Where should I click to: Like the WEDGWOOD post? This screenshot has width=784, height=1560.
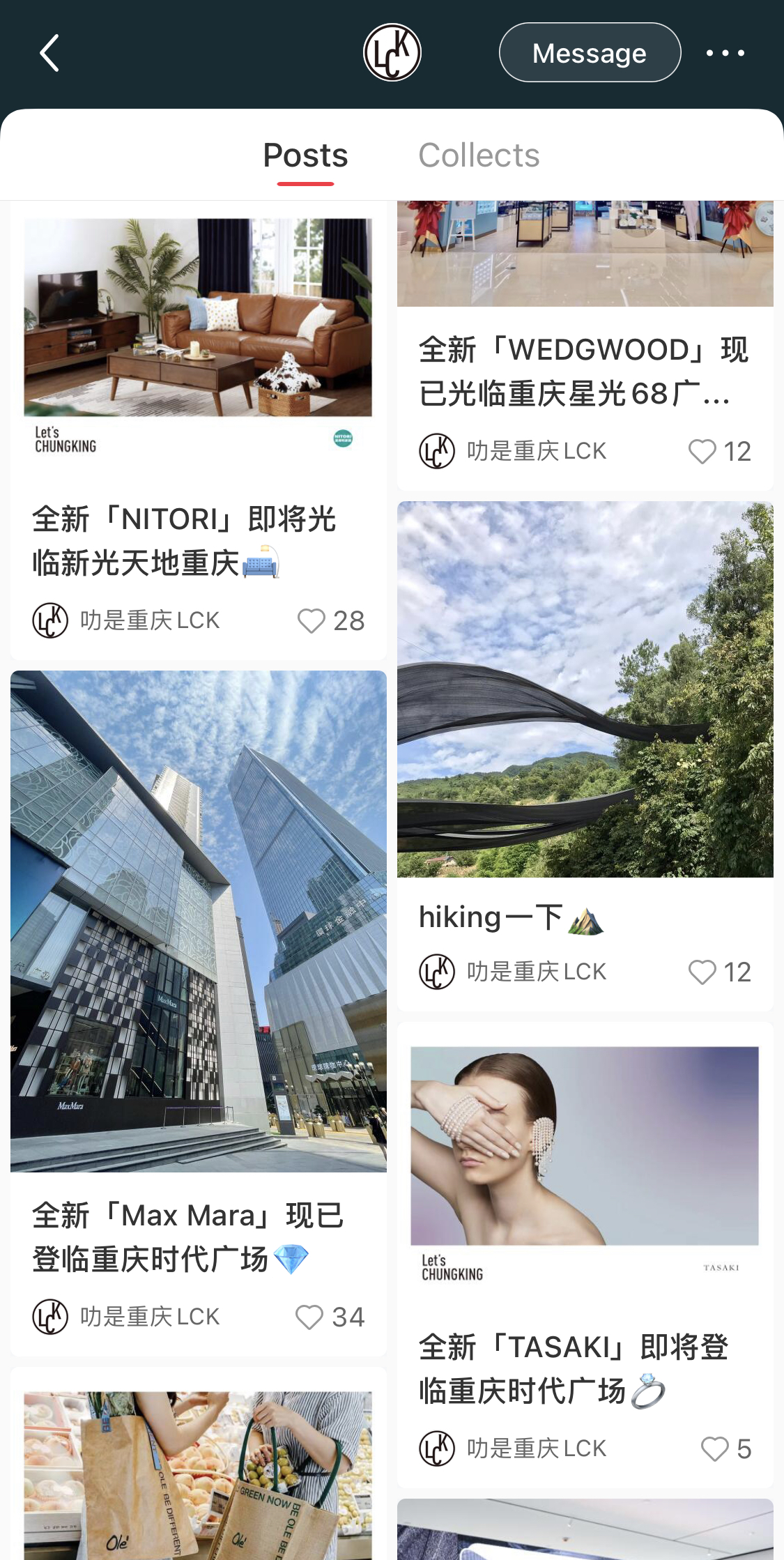point(702,452)
